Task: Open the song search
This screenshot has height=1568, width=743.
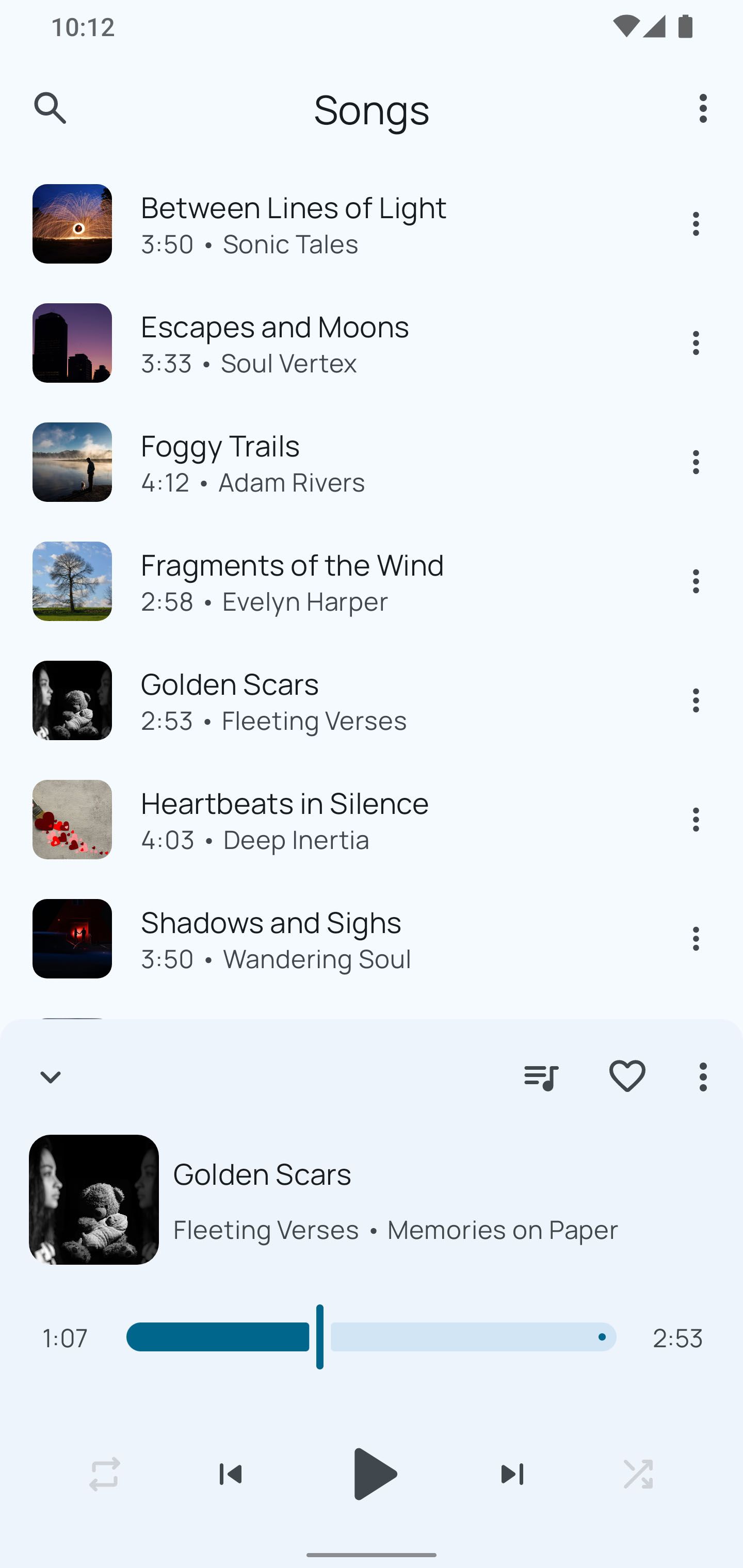Action: coord(50,109)
